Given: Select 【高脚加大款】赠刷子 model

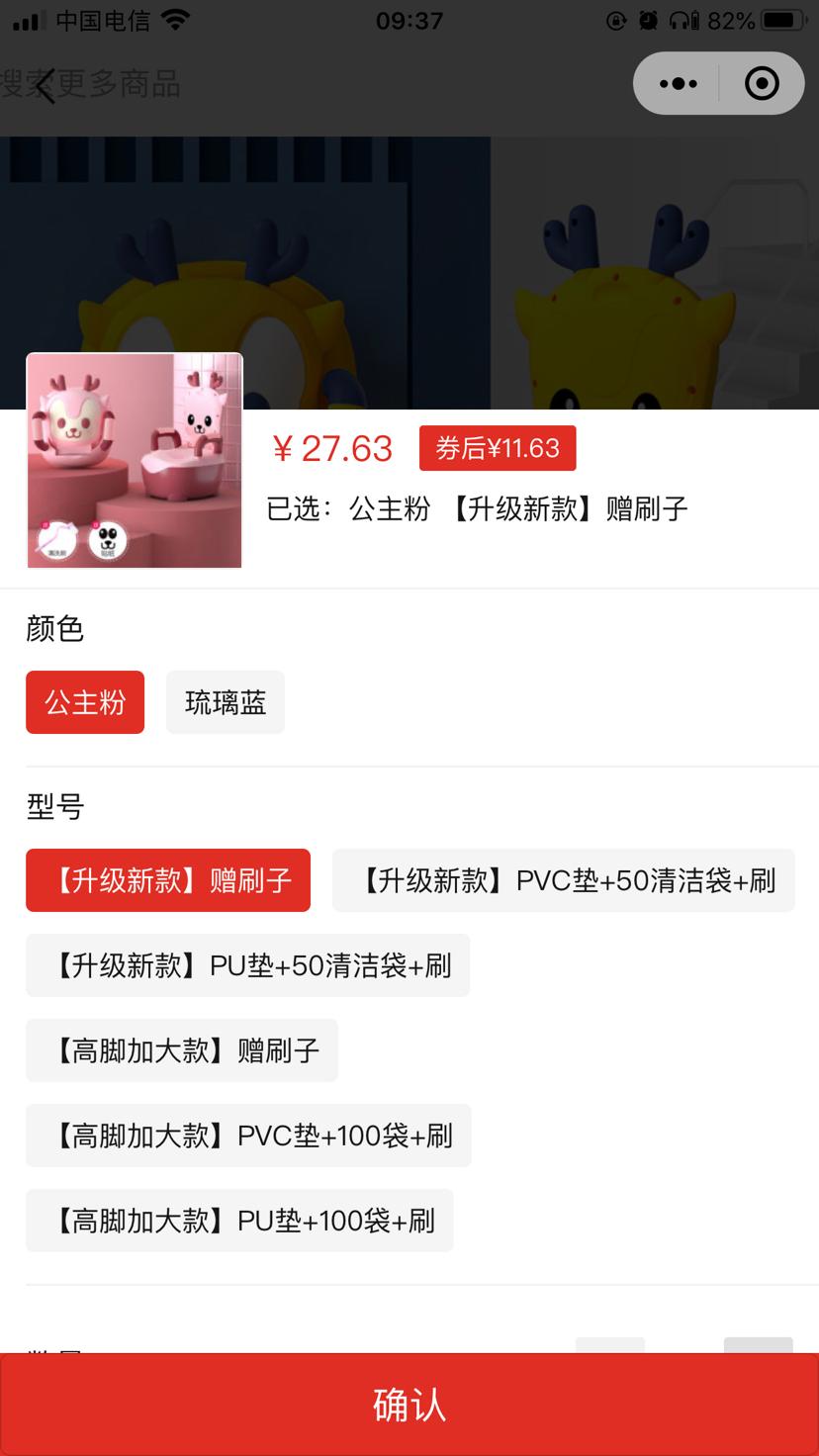Looking at the screenshot, I should 182,1050.
